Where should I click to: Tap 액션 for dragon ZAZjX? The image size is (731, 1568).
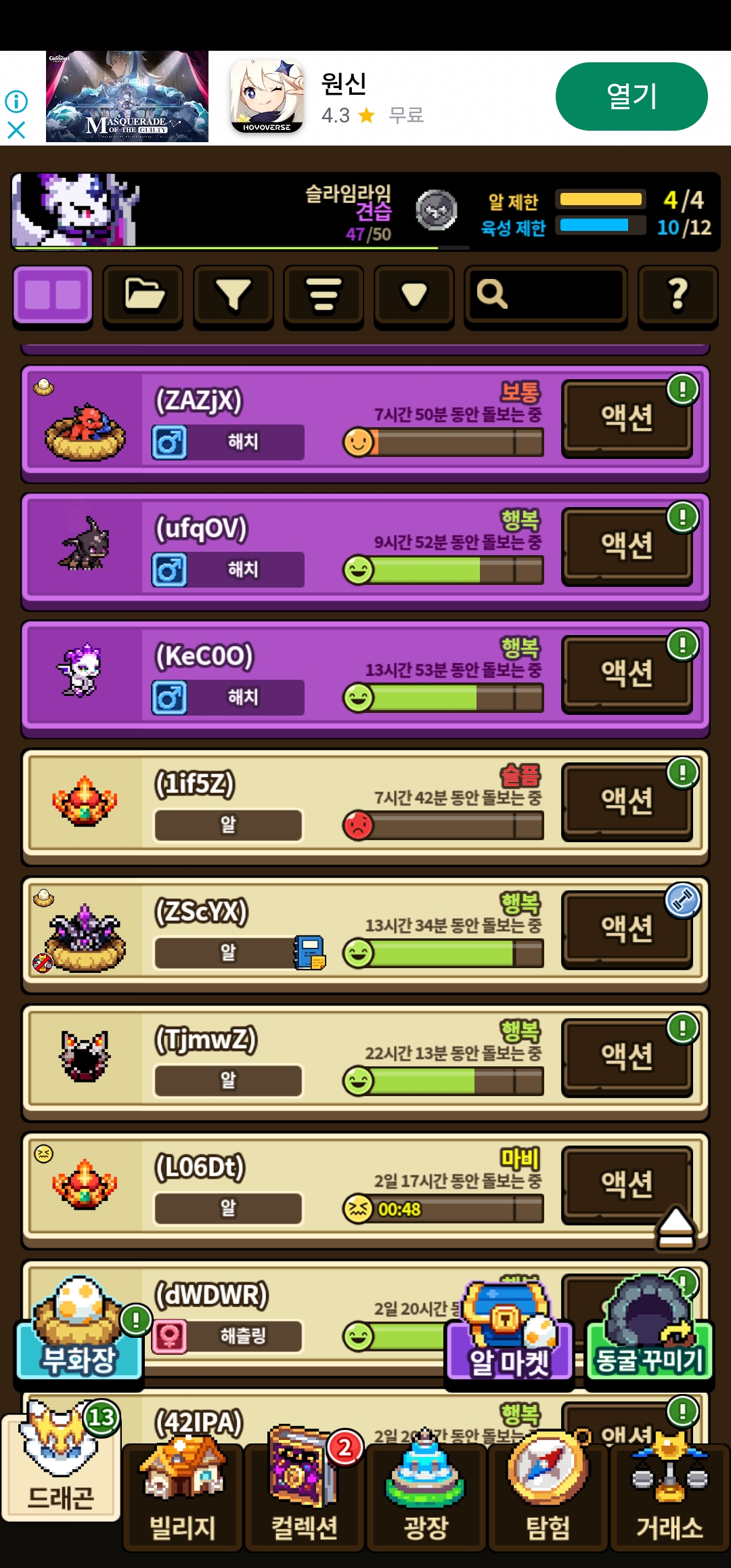point(627,418)
